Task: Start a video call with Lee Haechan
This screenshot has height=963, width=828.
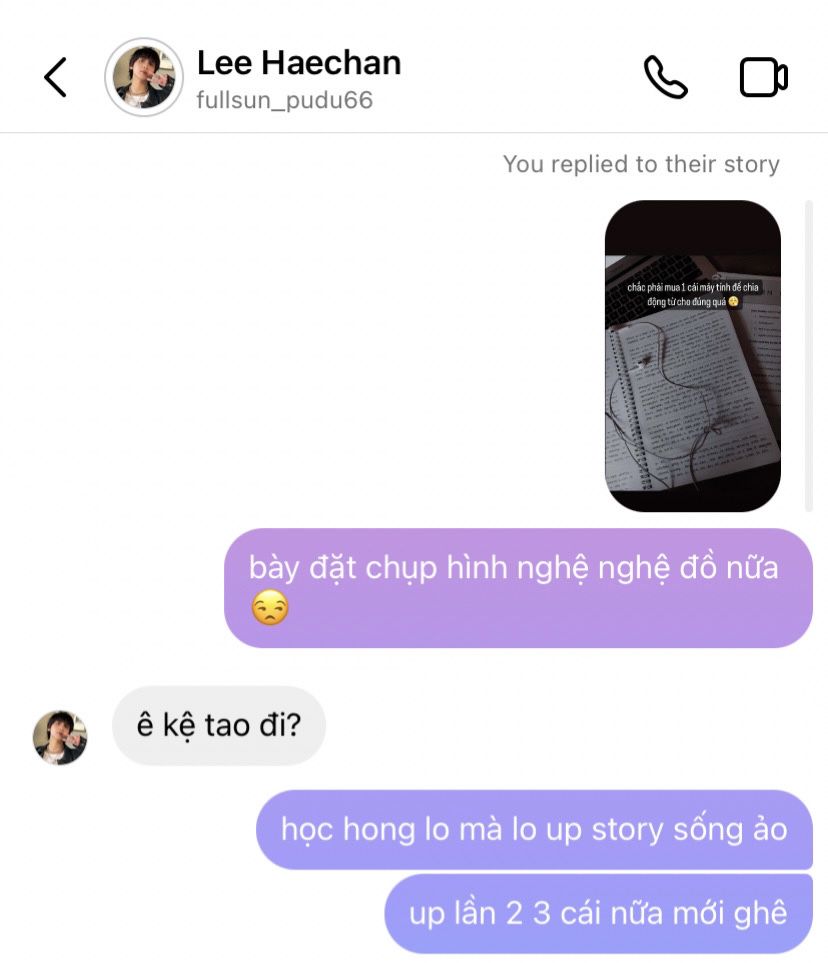Action: (764, 77)
